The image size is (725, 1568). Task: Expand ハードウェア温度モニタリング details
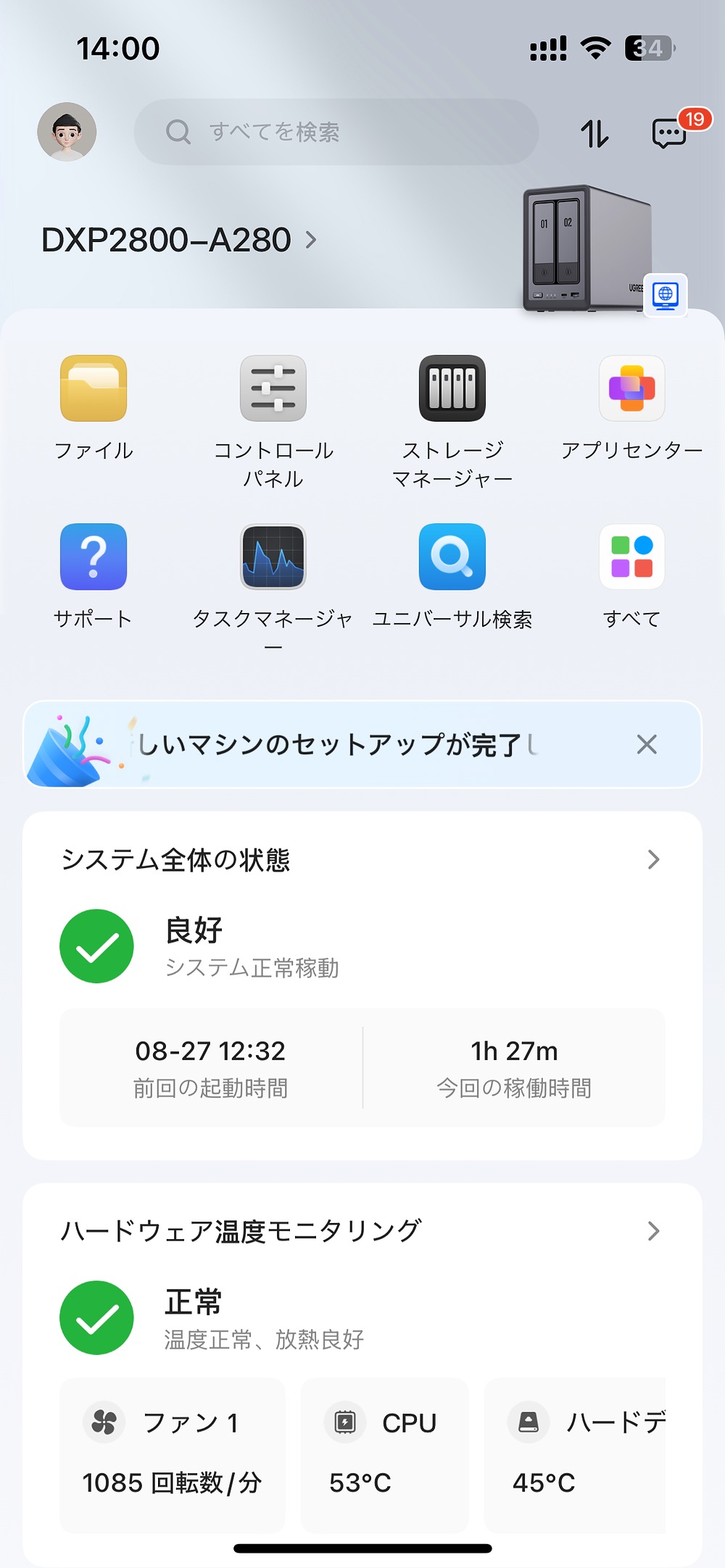click(x=653, y=1230)
